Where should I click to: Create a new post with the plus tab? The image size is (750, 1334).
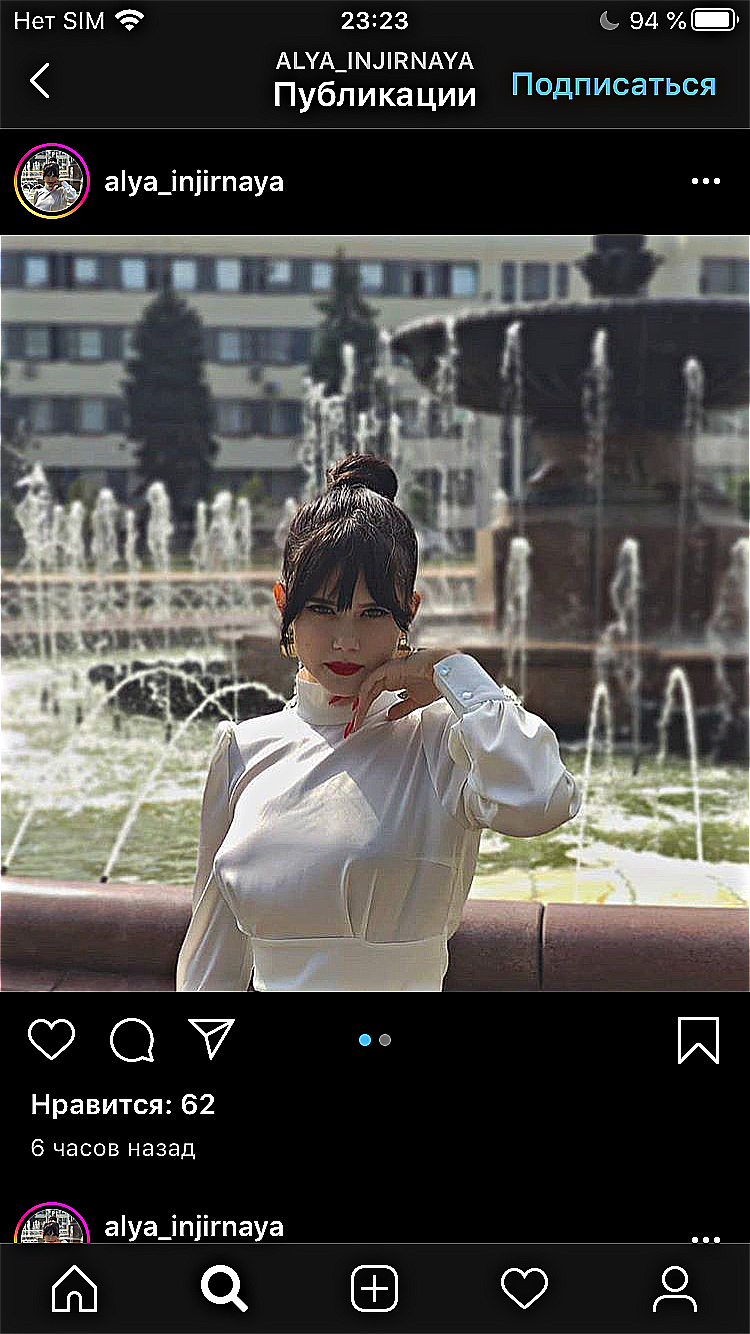point(375,1289)
